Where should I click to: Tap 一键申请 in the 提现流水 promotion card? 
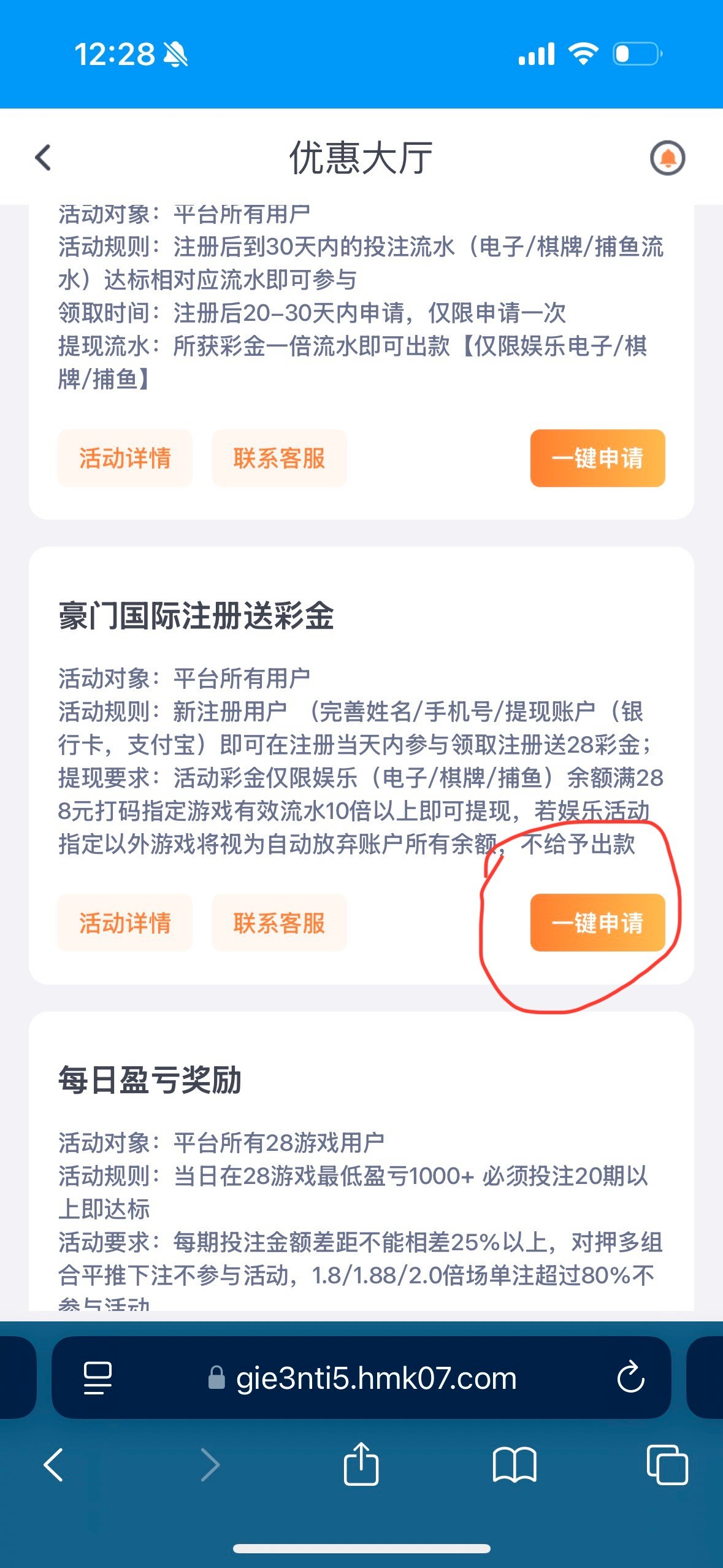(x=597, y=458)
